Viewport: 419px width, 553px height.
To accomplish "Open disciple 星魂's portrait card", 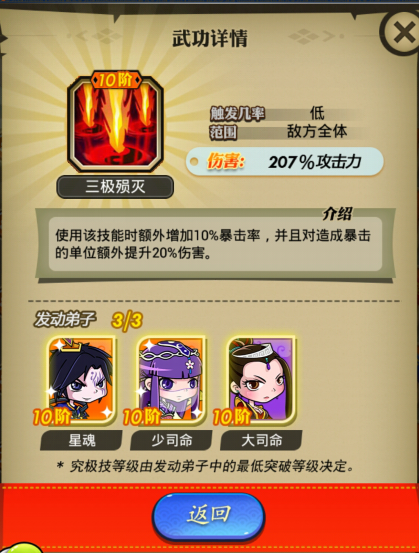I will (81, 379).
